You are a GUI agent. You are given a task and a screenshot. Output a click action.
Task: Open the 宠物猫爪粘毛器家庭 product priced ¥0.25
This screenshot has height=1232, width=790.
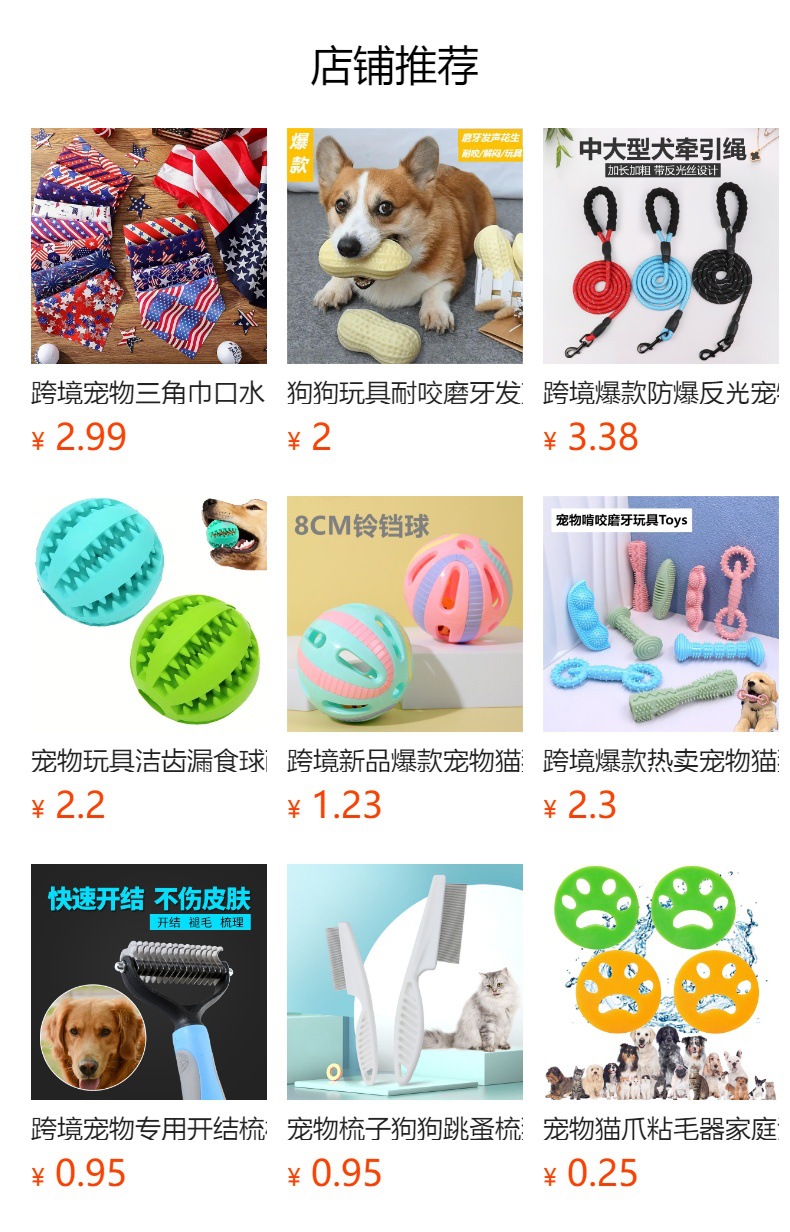pyautogui.click(x=660, y=982)
